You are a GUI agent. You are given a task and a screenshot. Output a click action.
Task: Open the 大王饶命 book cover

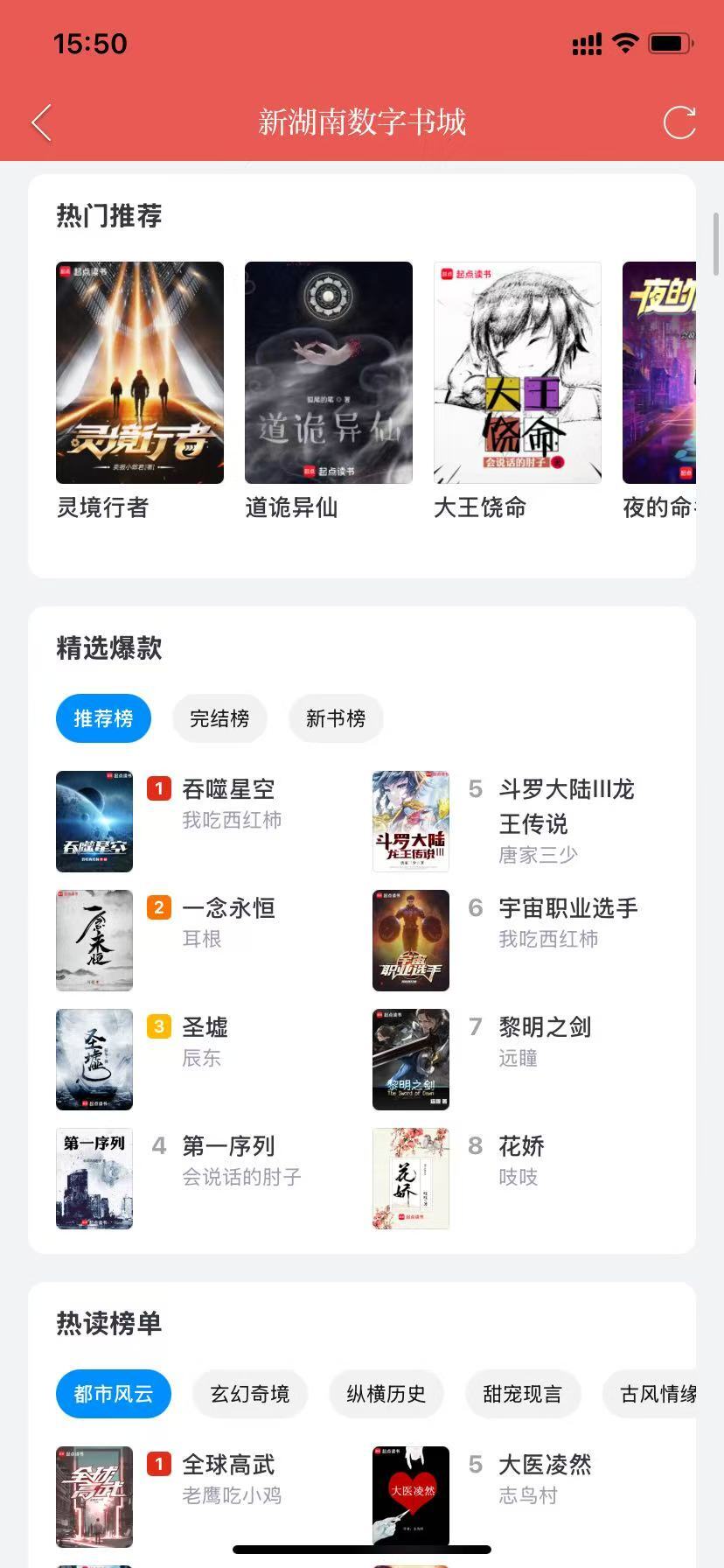coord(518,373)
